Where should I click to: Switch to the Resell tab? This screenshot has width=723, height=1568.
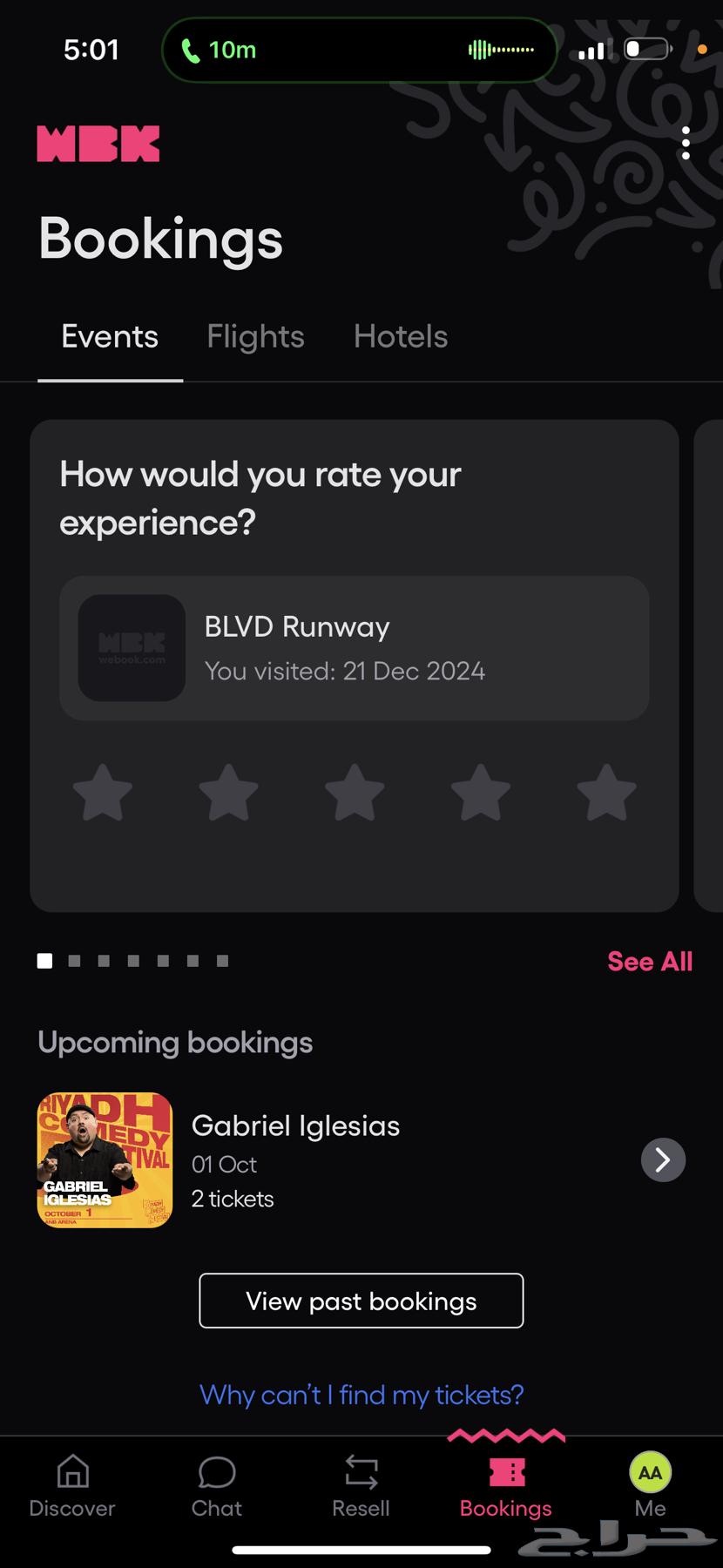click(x=361, y=1486)
